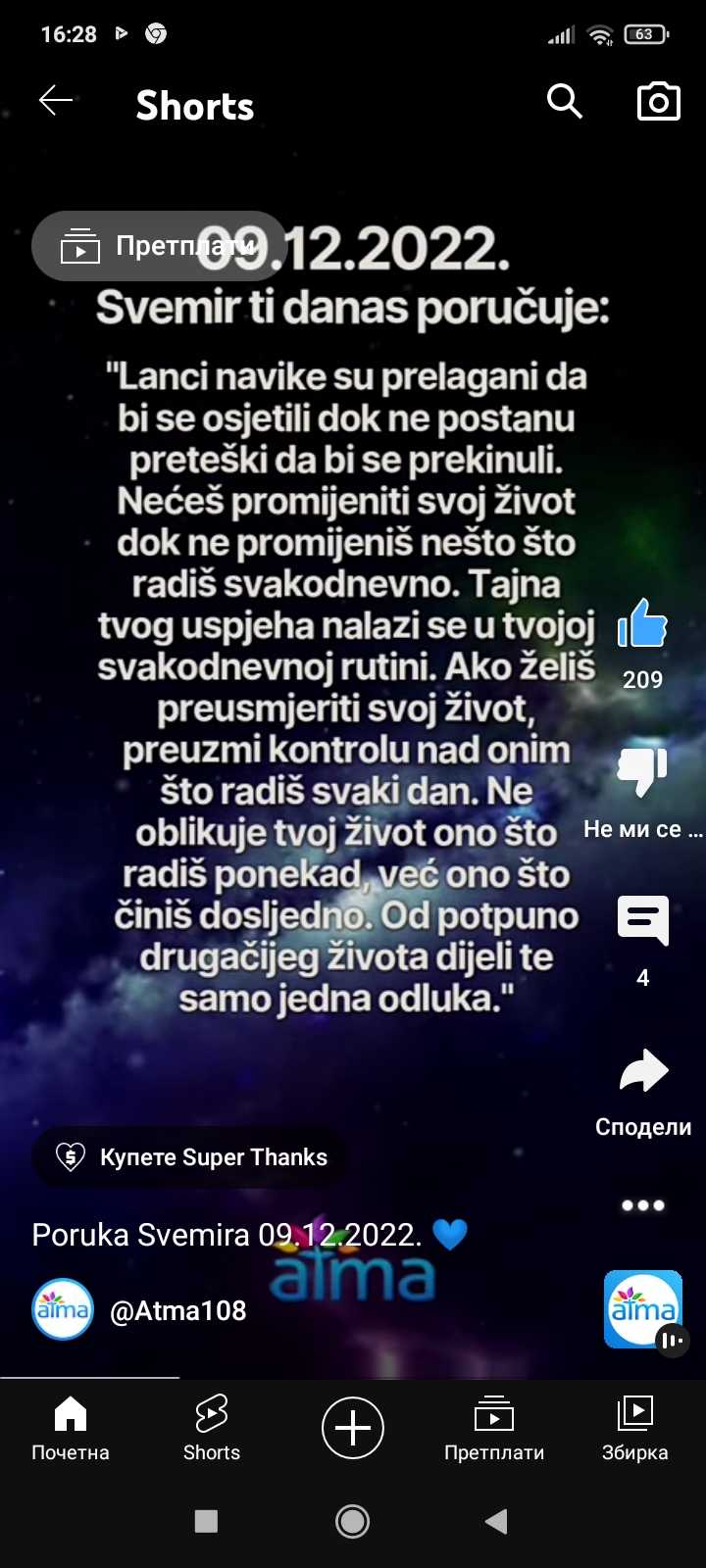
Task: Go back using the top arrow
Action: (56, 101)
